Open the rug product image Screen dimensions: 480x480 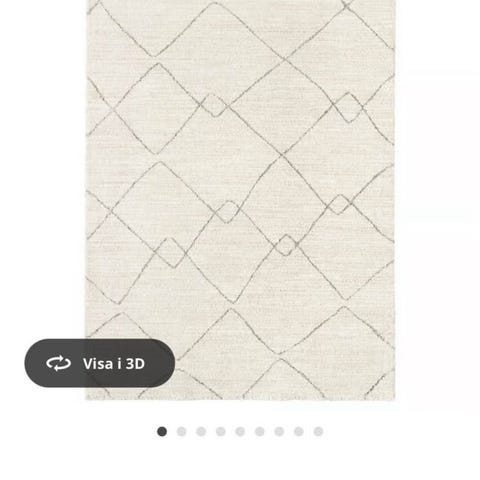240,200
